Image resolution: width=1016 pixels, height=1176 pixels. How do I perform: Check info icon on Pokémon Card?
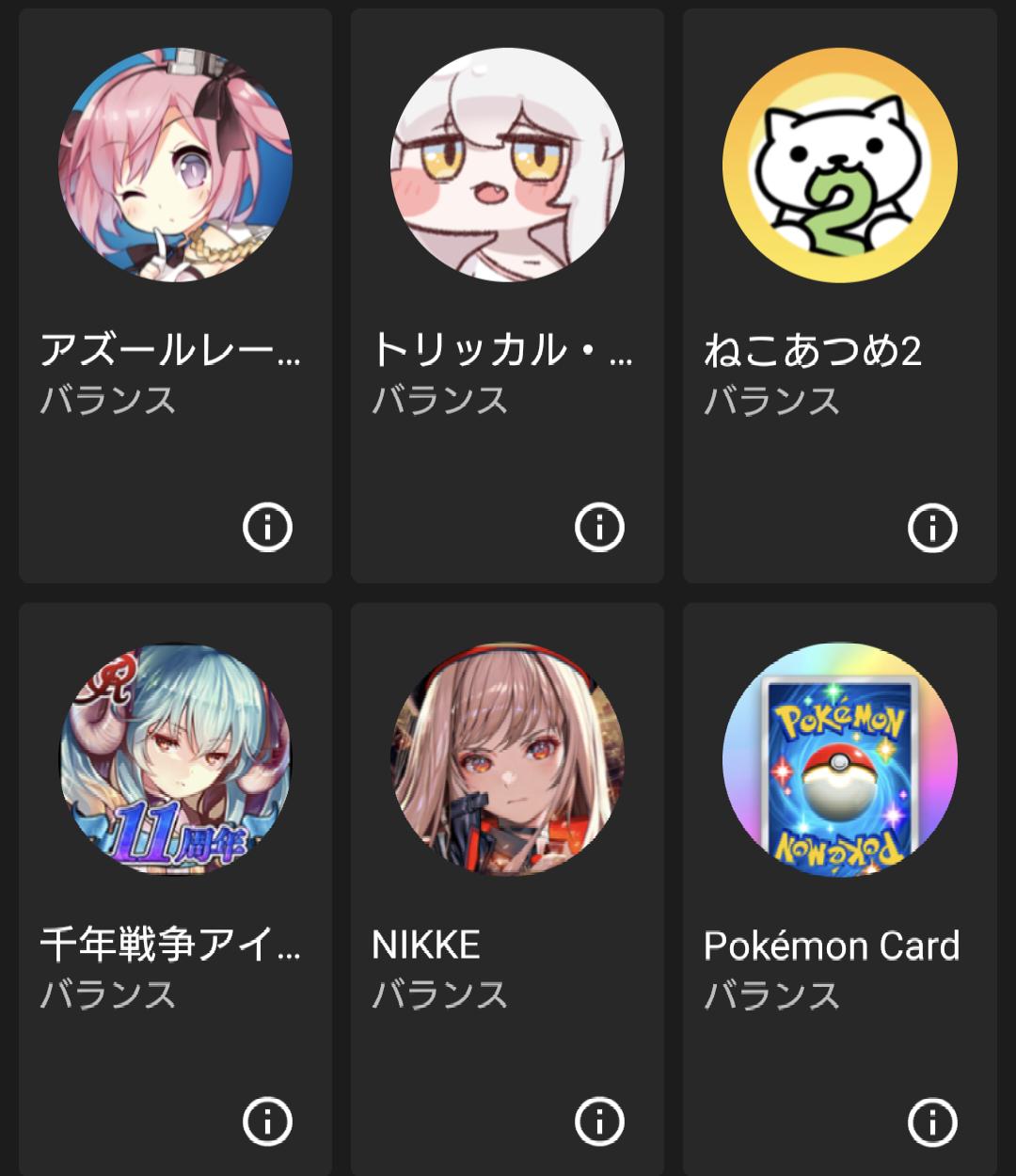coord(932,1121)
